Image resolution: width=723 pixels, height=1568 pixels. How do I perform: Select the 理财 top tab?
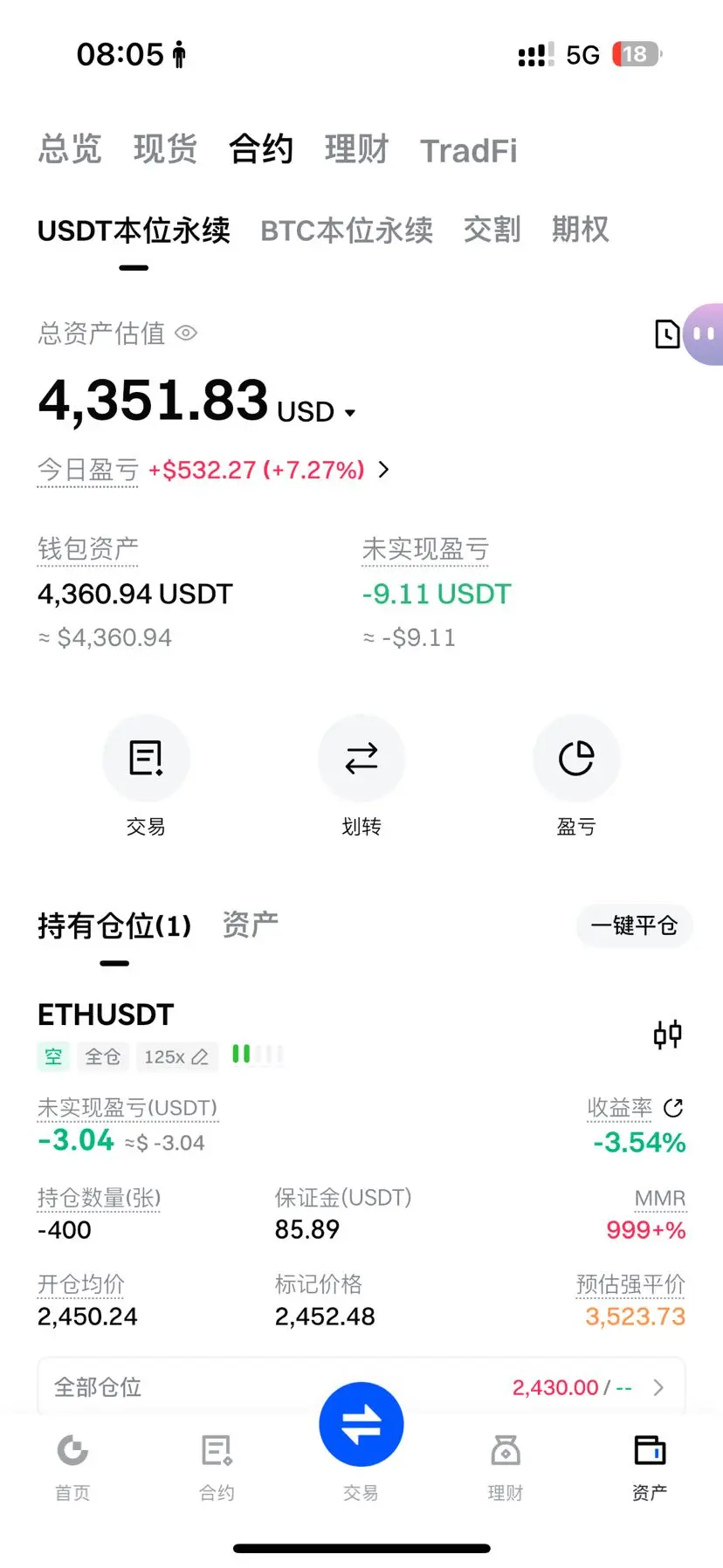356,149
